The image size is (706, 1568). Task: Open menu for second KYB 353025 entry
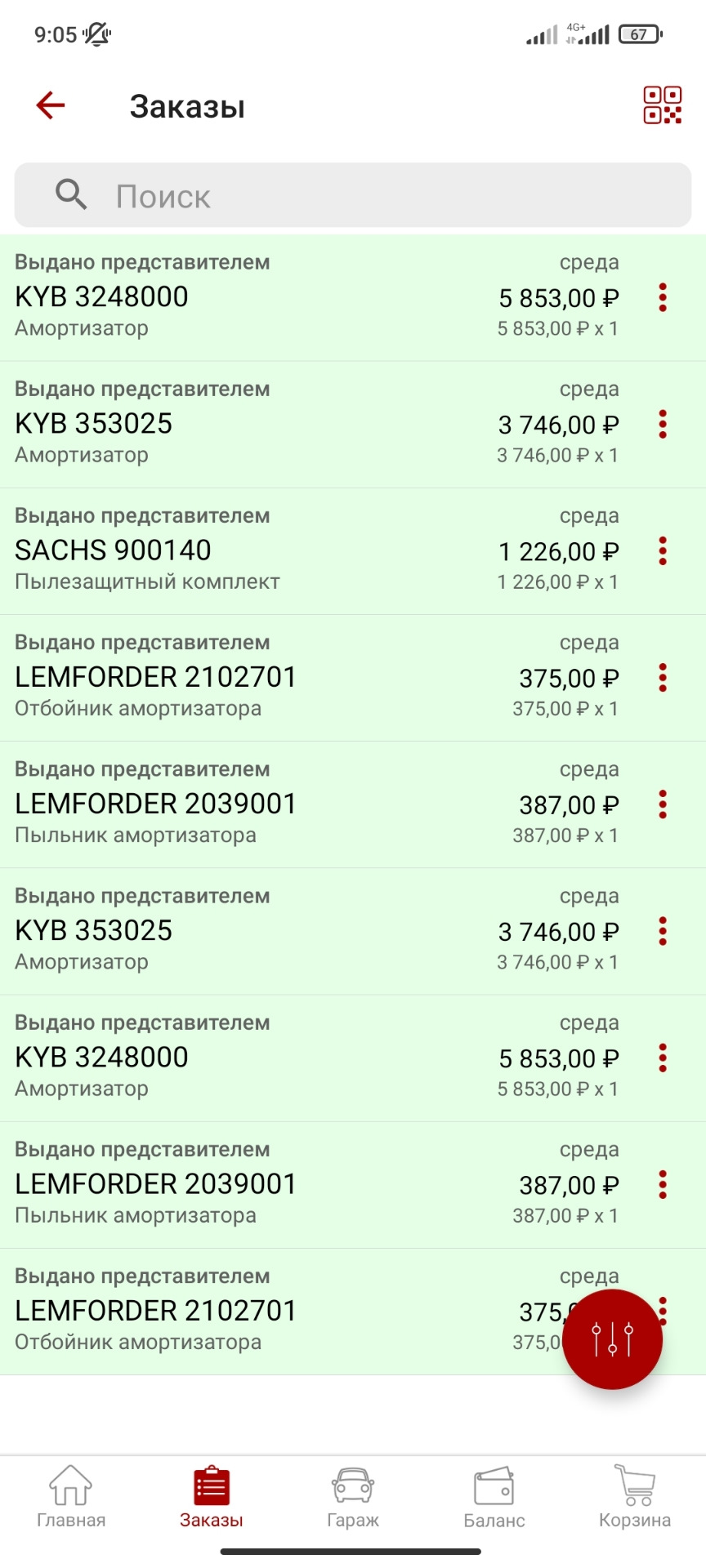pyautogui.click(x=664, y=932)
